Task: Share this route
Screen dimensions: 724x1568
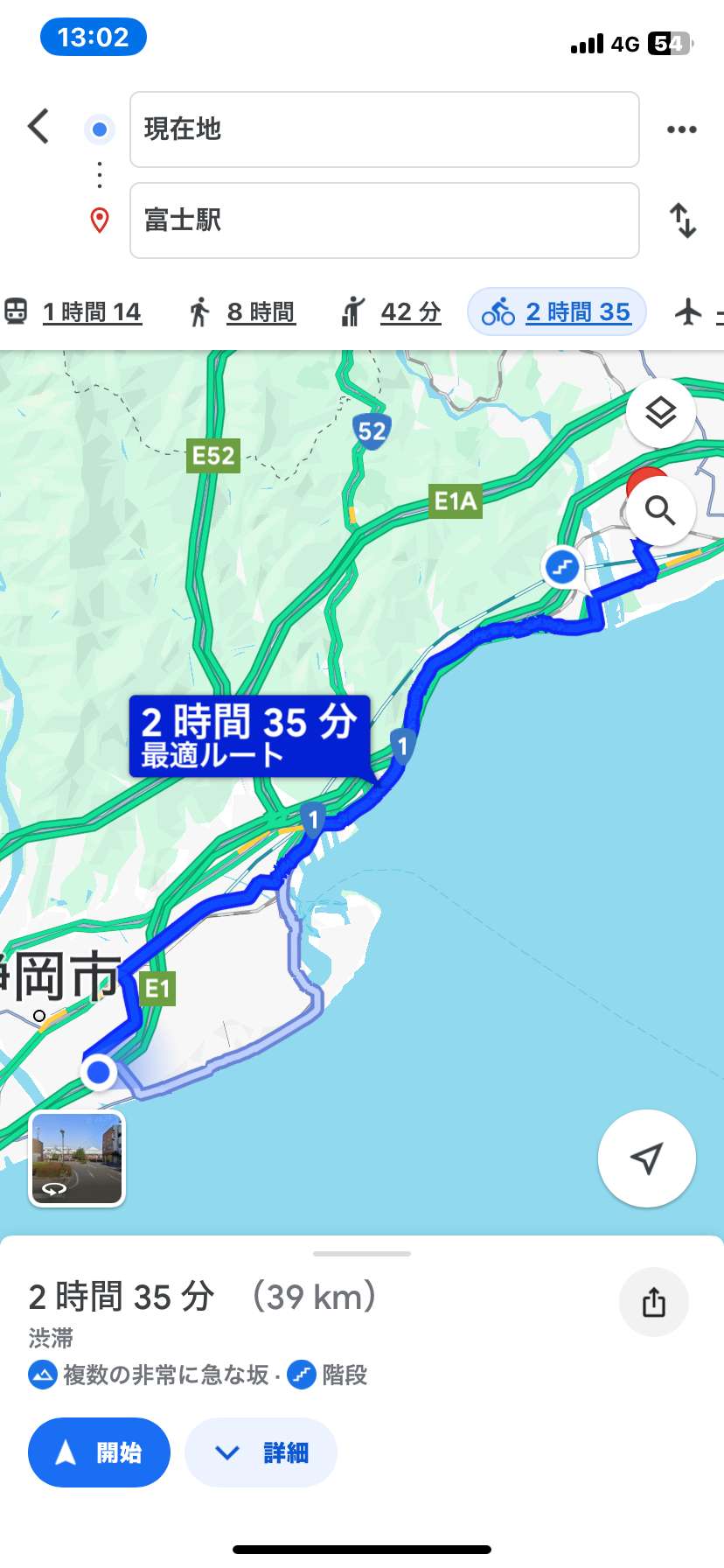Action: coord(654,1302)
